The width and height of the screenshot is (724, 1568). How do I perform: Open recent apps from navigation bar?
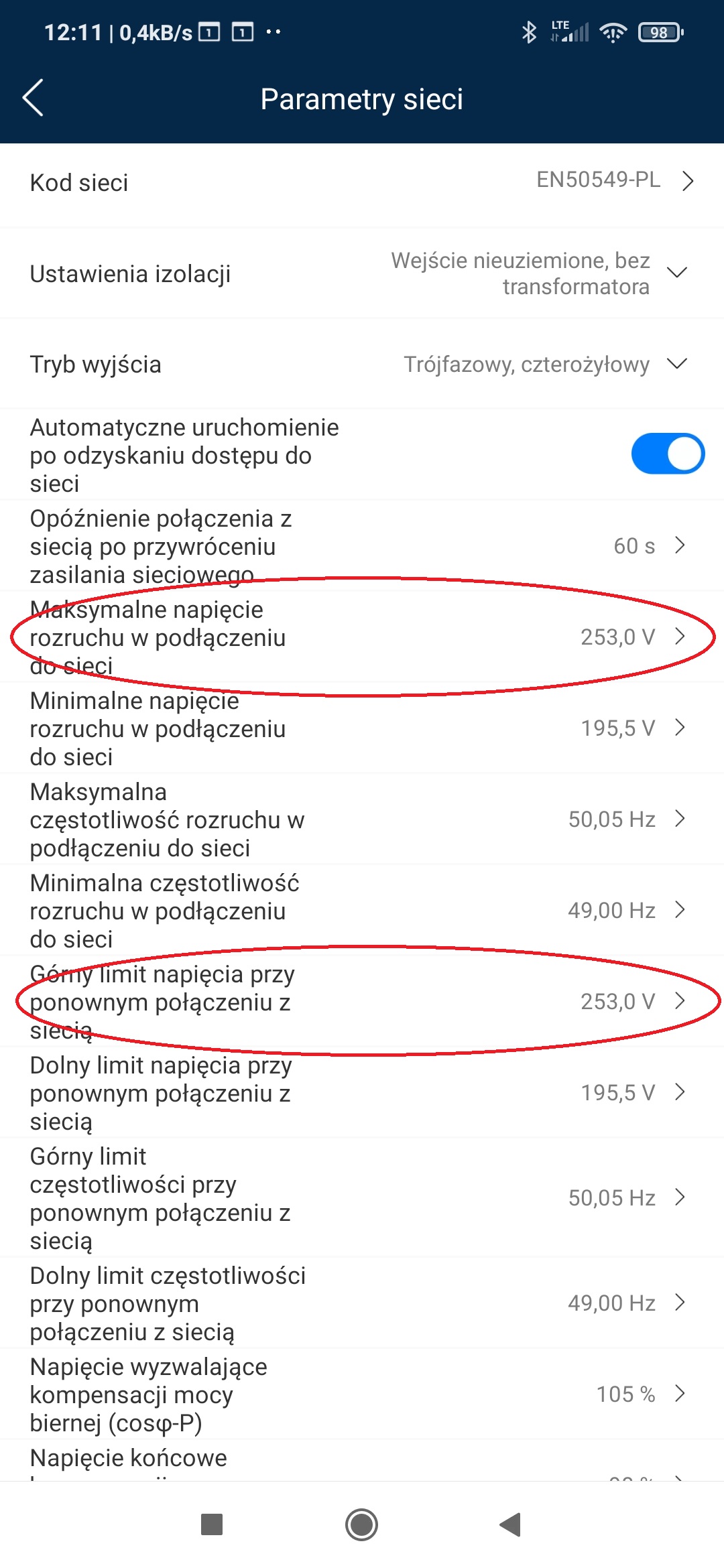[x=212, y=1524]
